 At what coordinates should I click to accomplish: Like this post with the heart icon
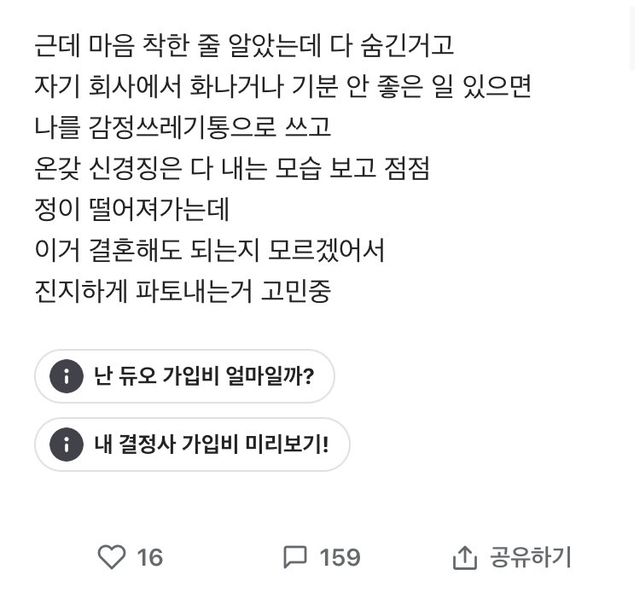[x=112, y=557]
